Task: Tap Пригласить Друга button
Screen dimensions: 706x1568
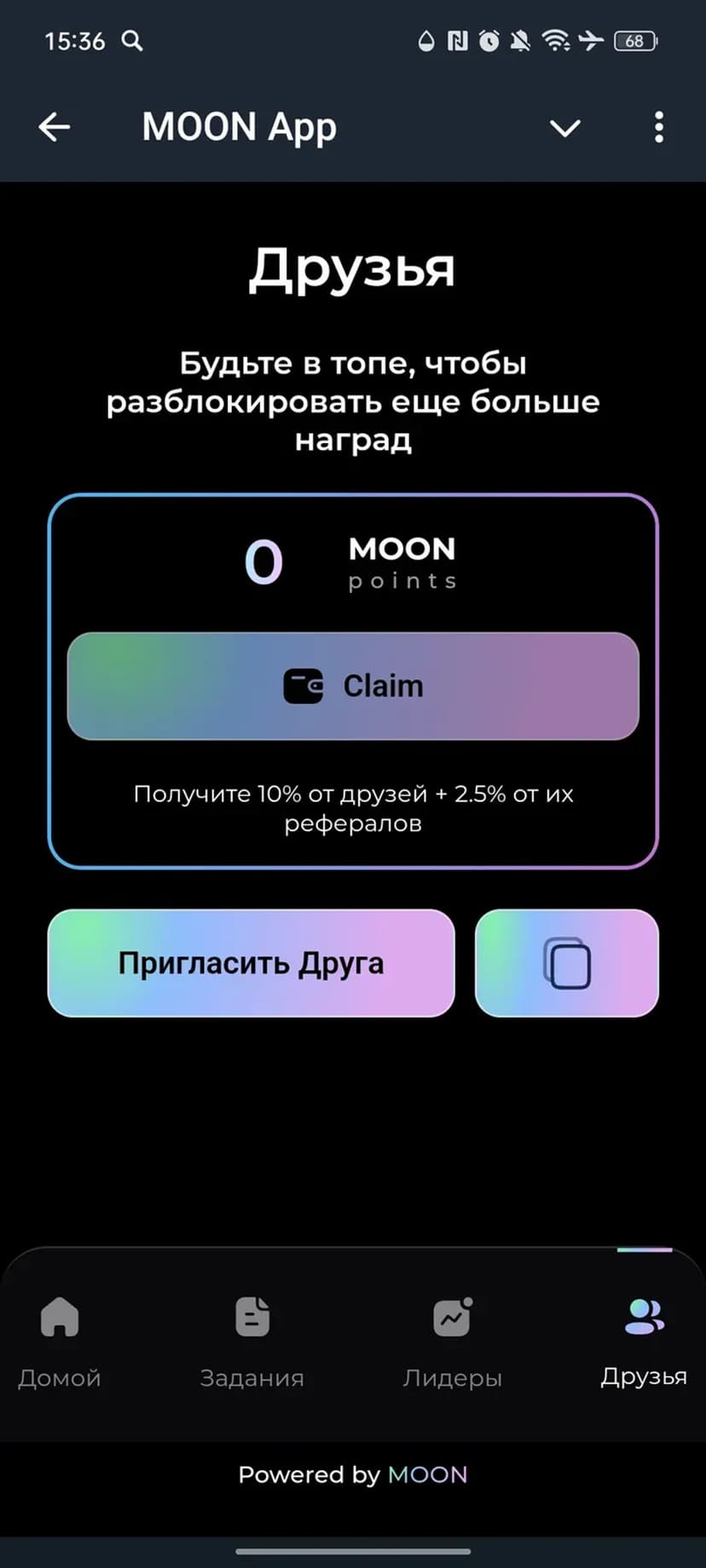Action: coord(251,963)
